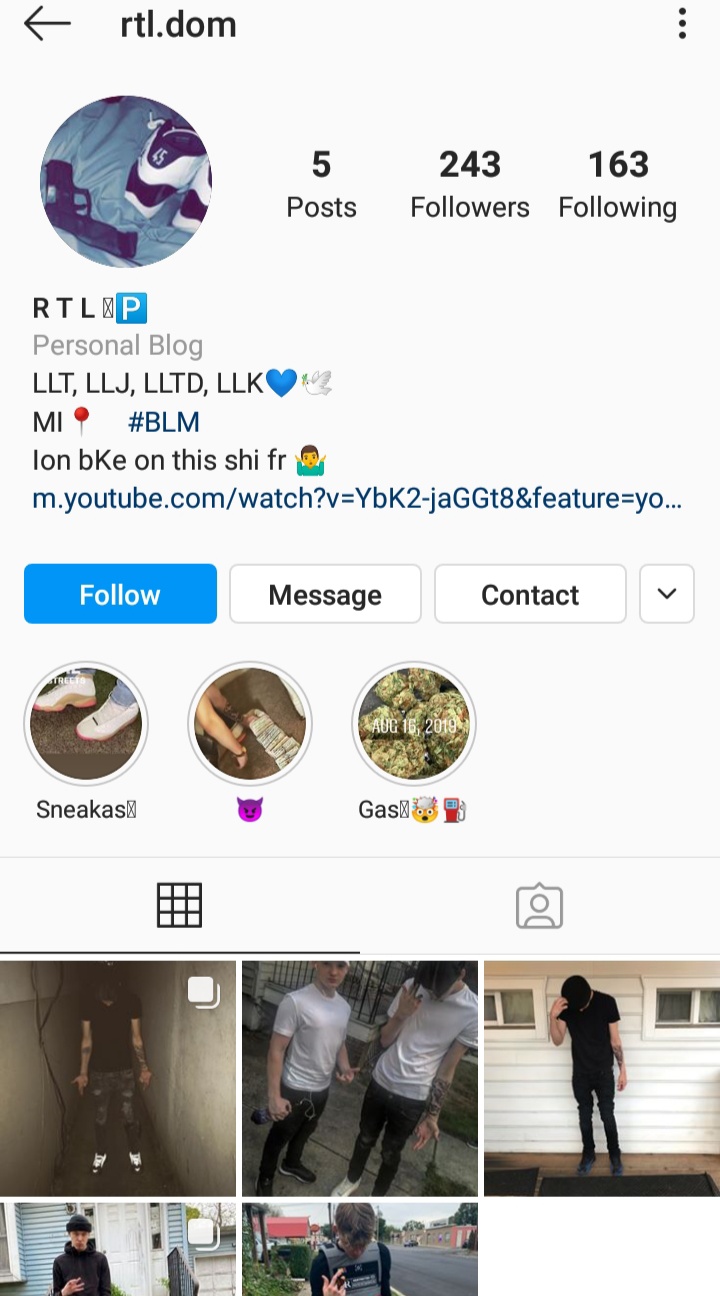Open the devil emoji story highlight
Image resolution: width=720 pixels, height=1296 pixels.
click(x=250, y=724)
